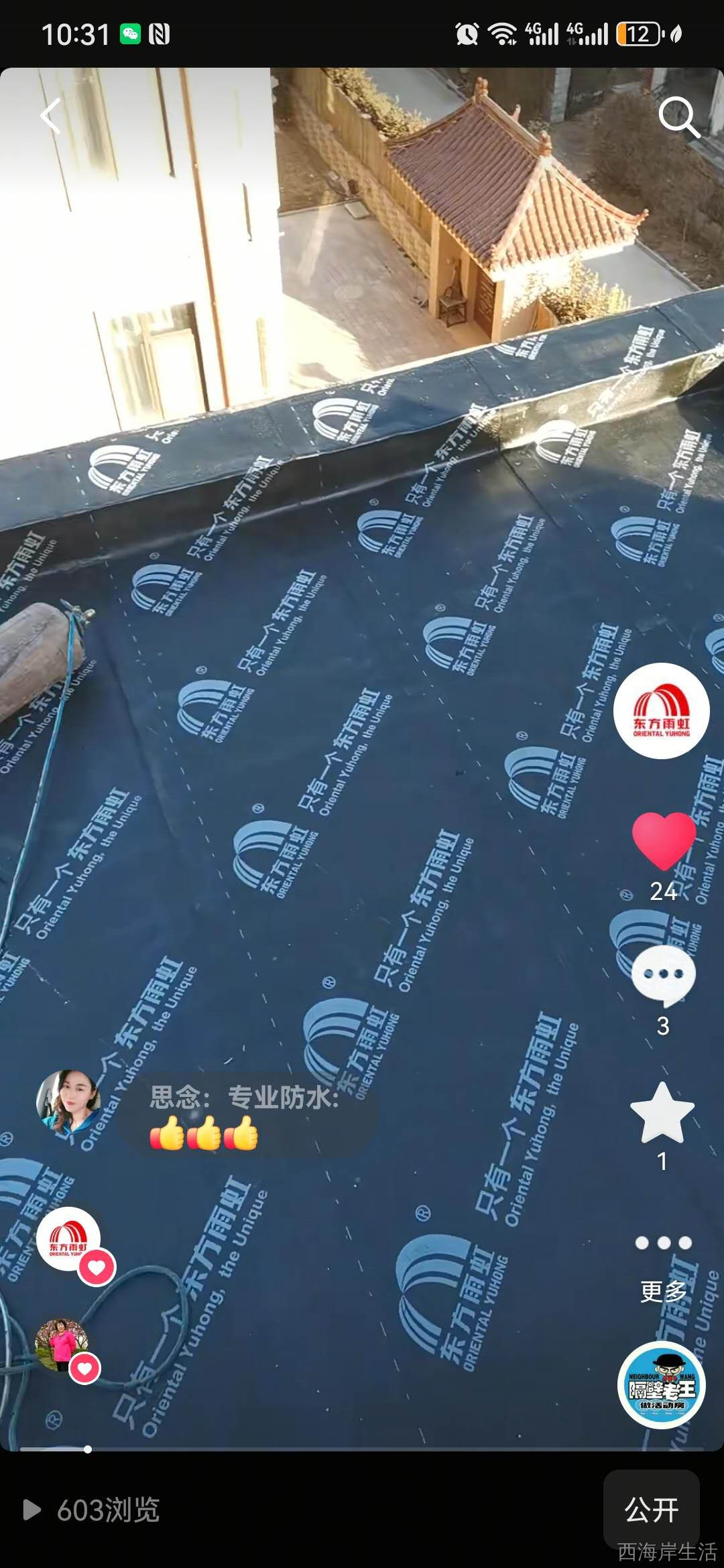
Task: Tap the video progress bar
Action: [362, 1449]
